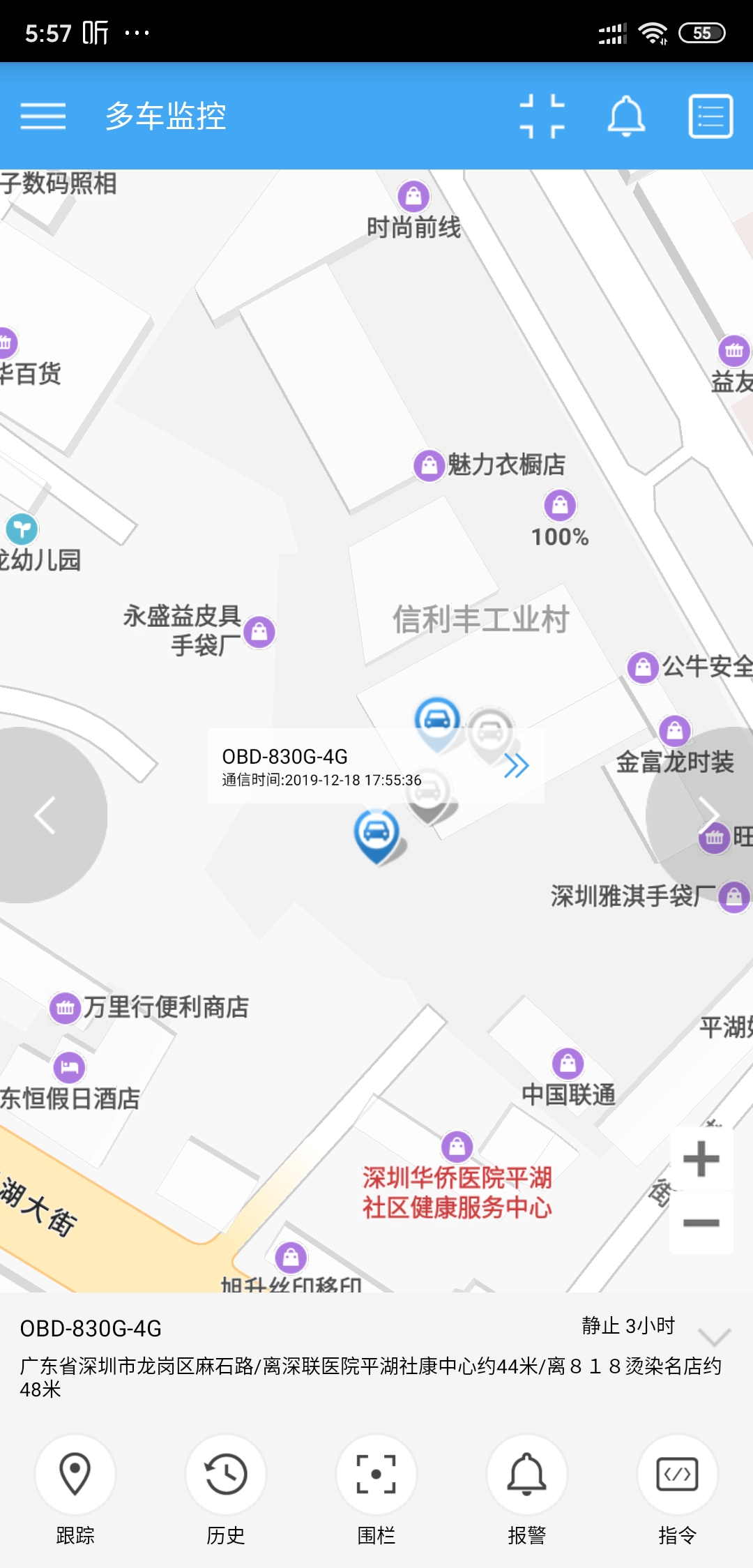Collapse the device info panel chevron
Image resolution: width=753 pixels, height=1568 pixels.
[714, 1336]
